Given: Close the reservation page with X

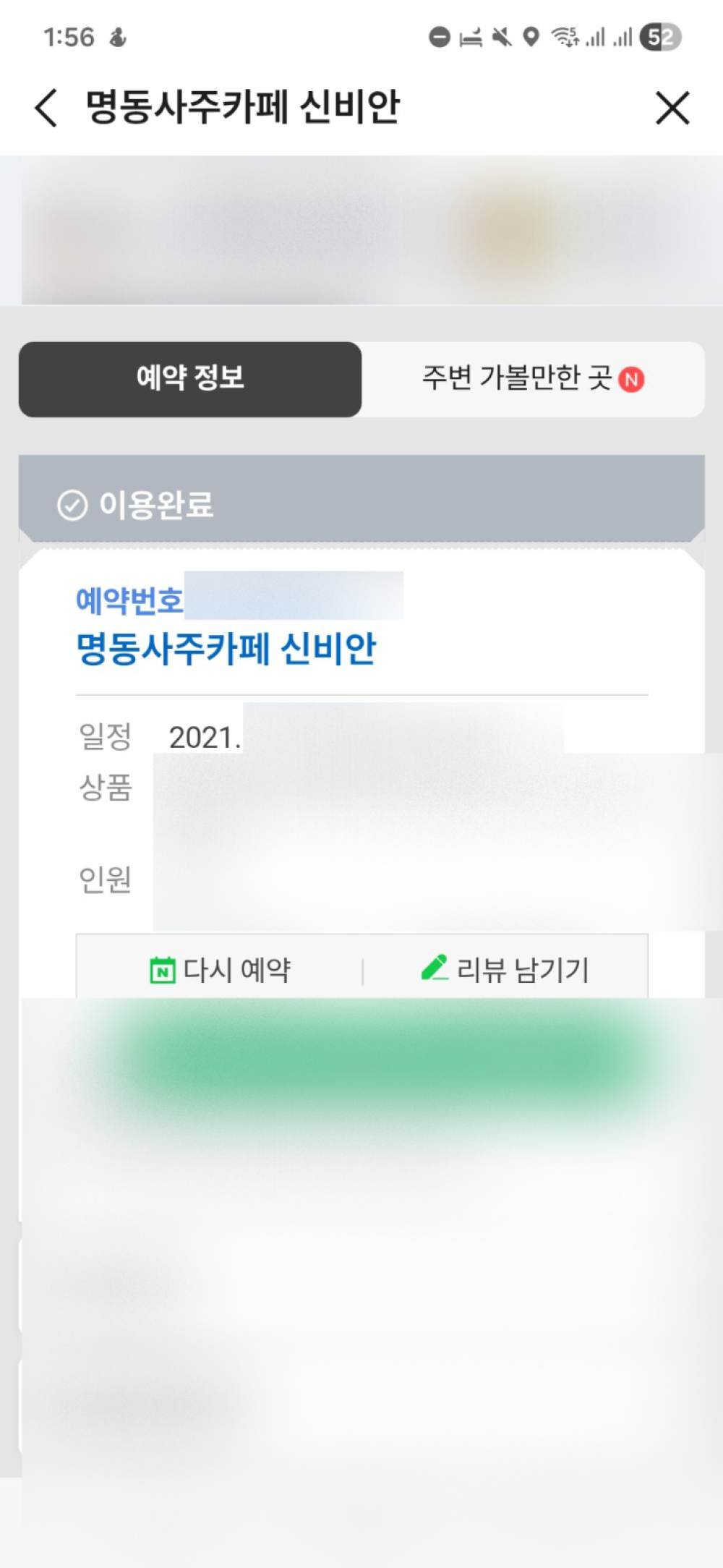Looking at the screenshot, I should pyautogui.click(x=672, y=108).
